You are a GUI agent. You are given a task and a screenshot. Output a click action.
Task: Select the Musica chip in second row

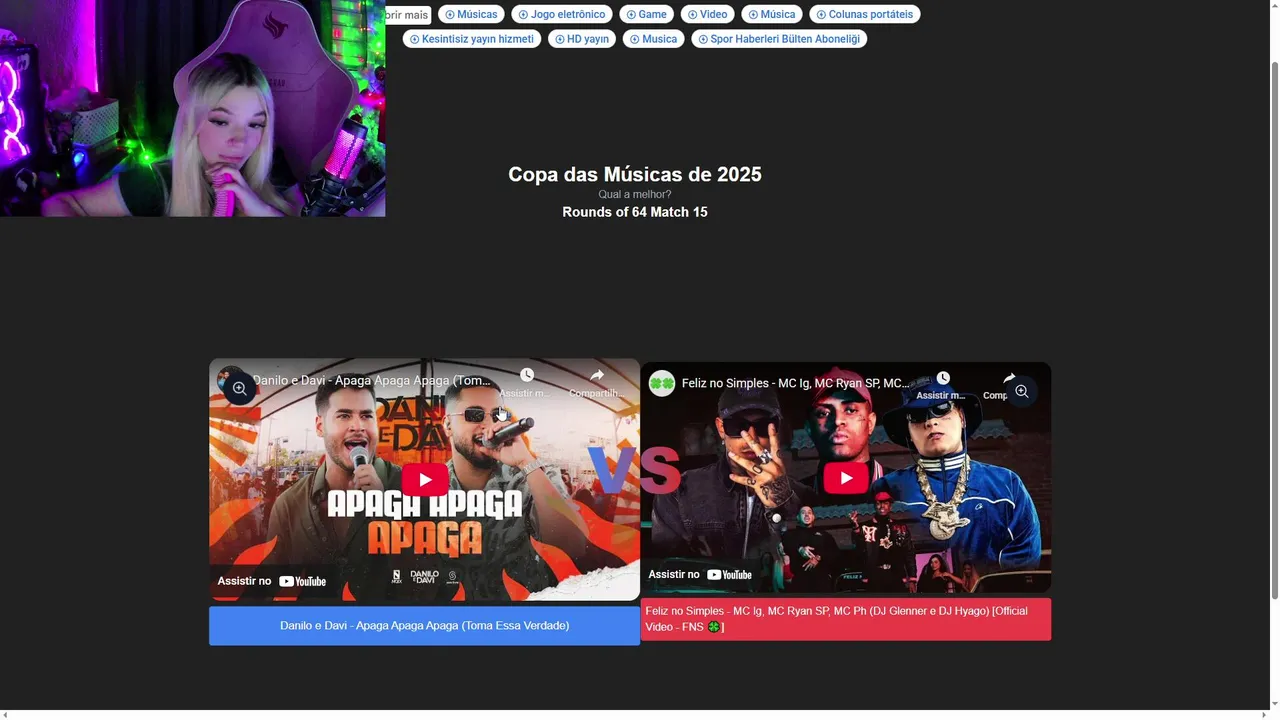point(653,39)
